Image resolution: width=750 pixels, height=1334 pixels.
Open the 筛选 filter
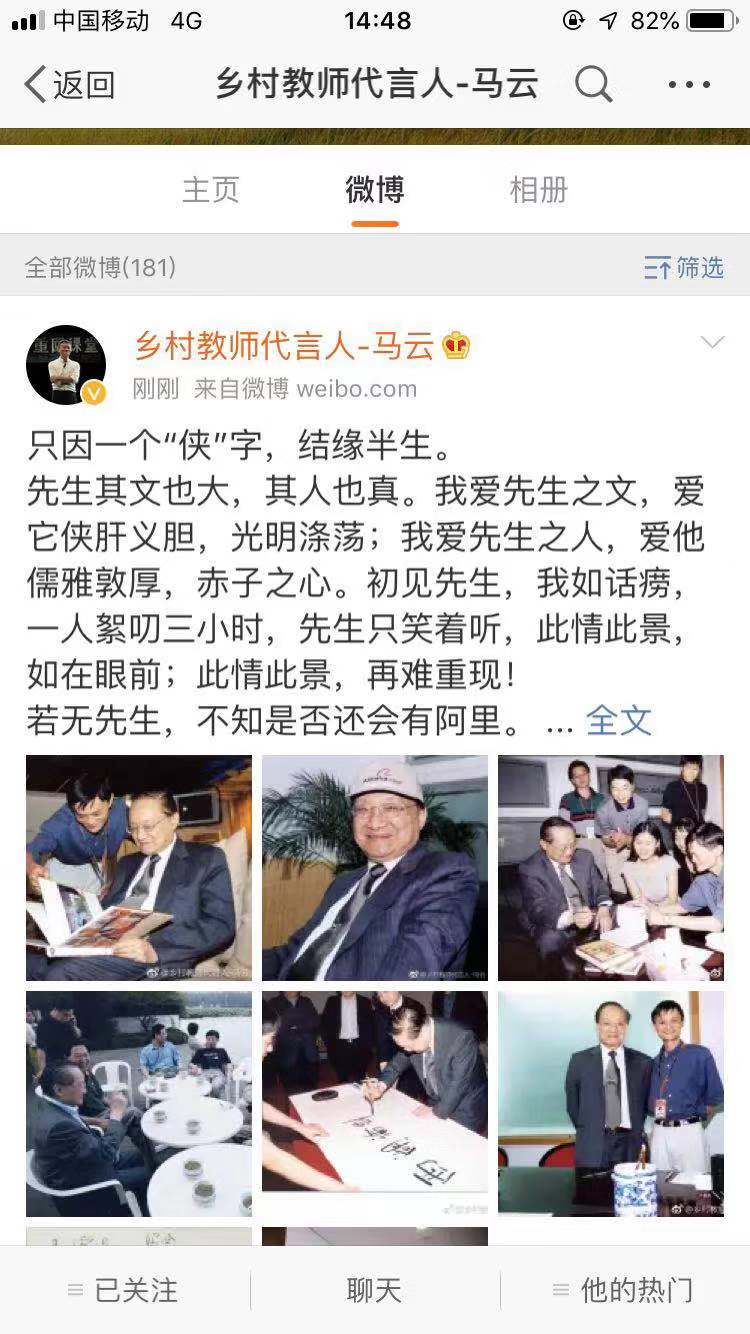coord(685,267)
